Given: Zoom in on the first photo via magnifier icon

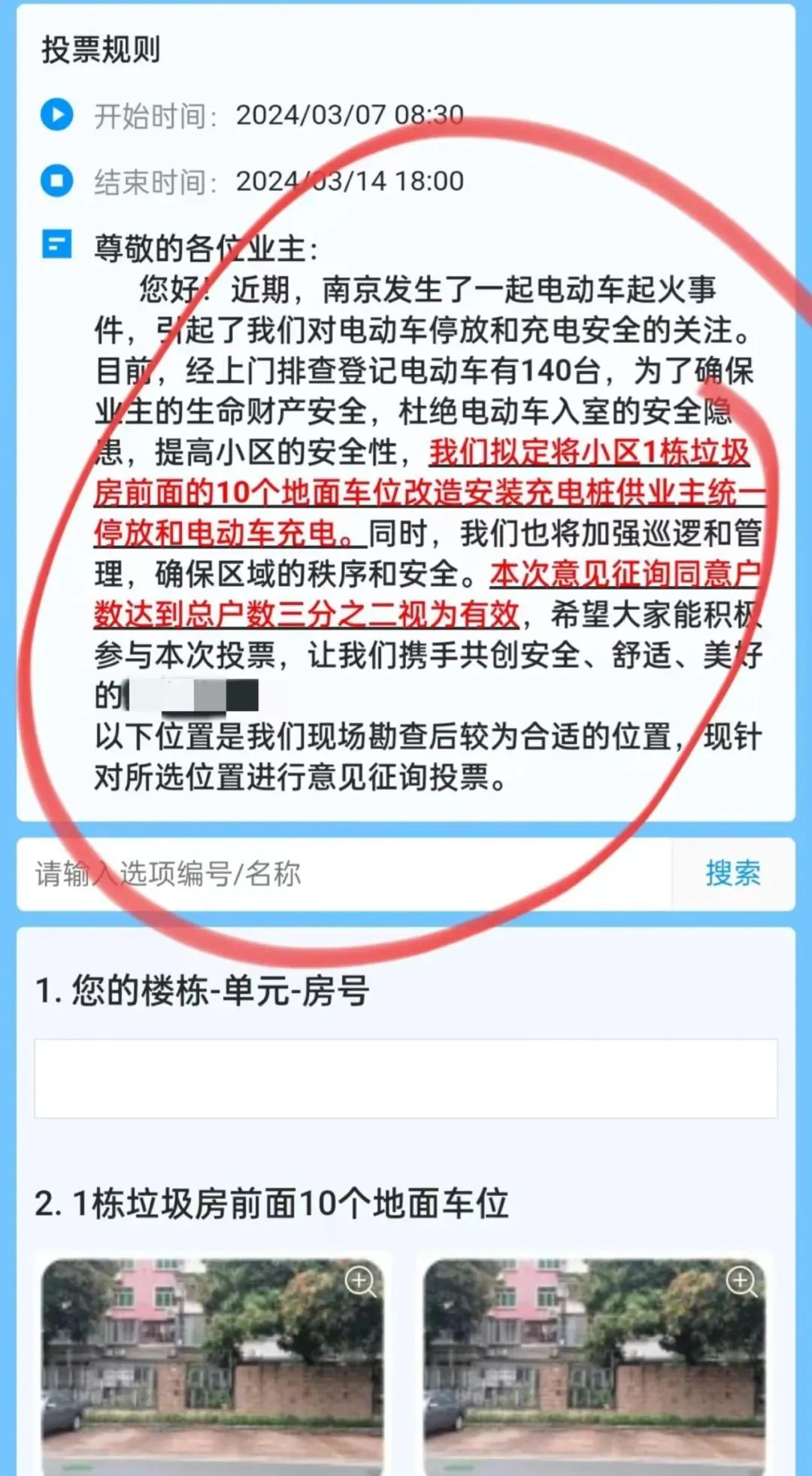Looking at the screenshot, I should pyautogui.click(x=360, y=1282).
